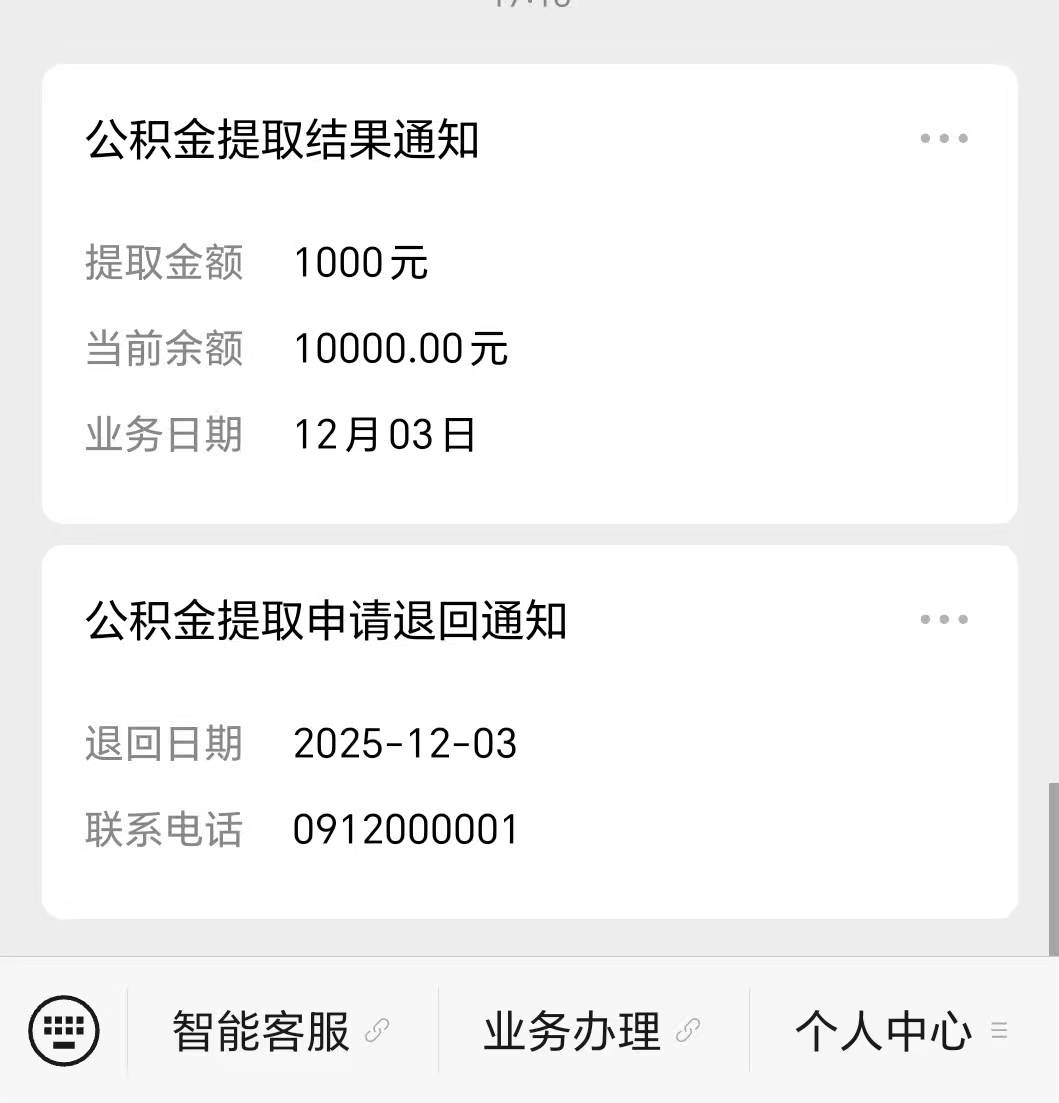Viewport: 1059px width, 1103px height.
Task: Click the link icon beside 业务办理
Action: (686, 1033)
